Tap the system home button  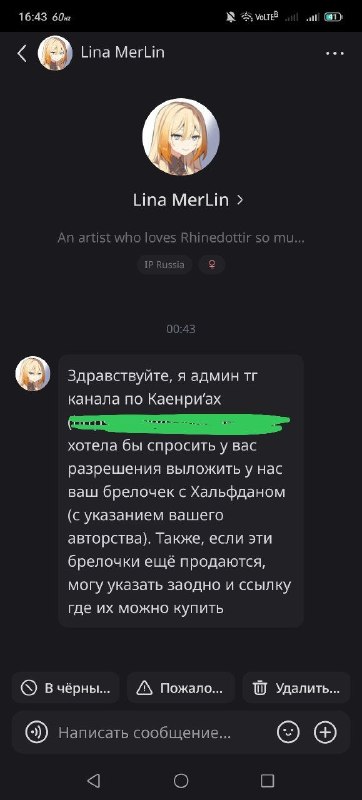click(181, 781)
